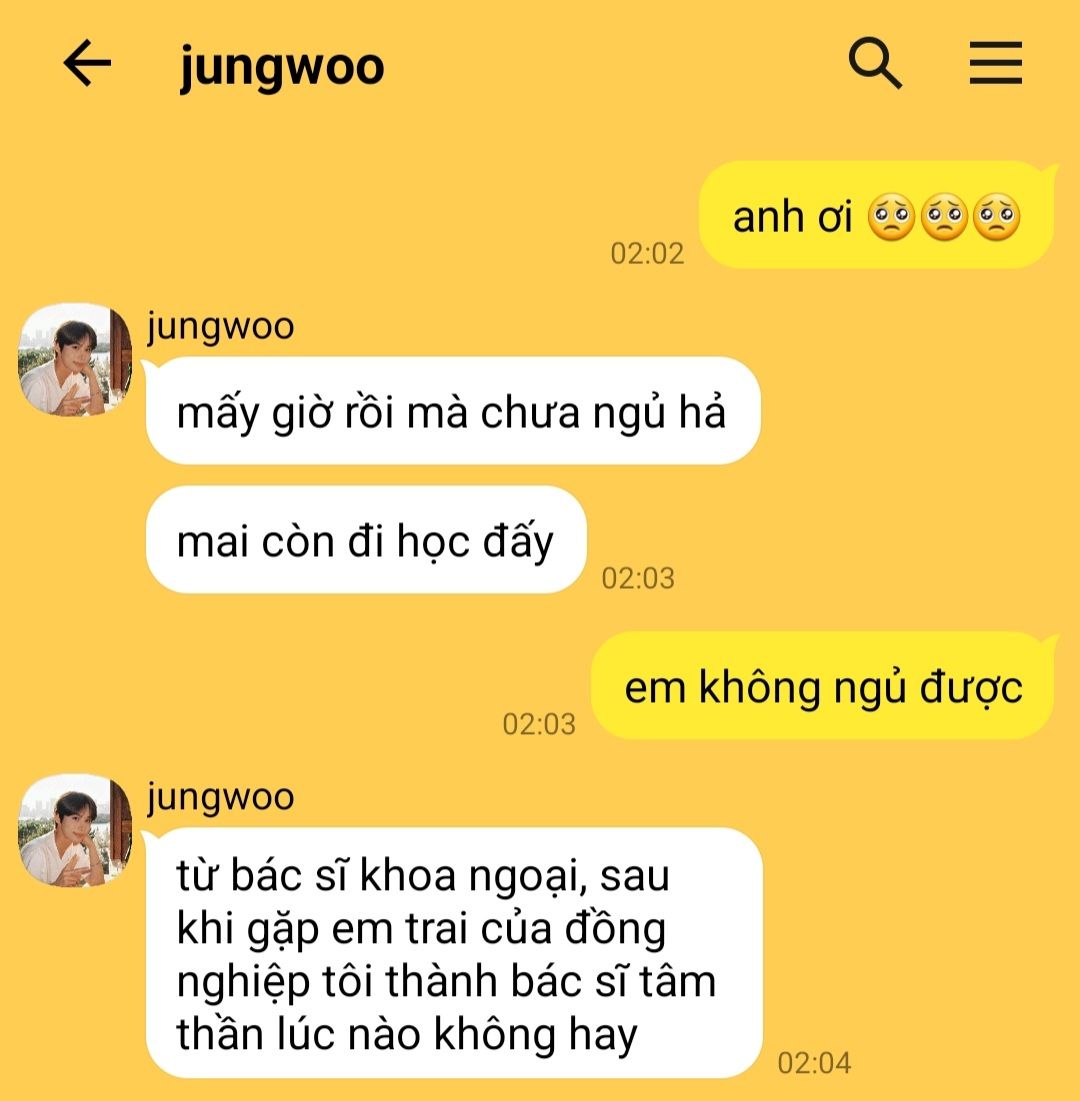This screenshot has width=1080, height=1101.
Task: Go back from the jungwoo chat
Action: click(x=87, y=65)
